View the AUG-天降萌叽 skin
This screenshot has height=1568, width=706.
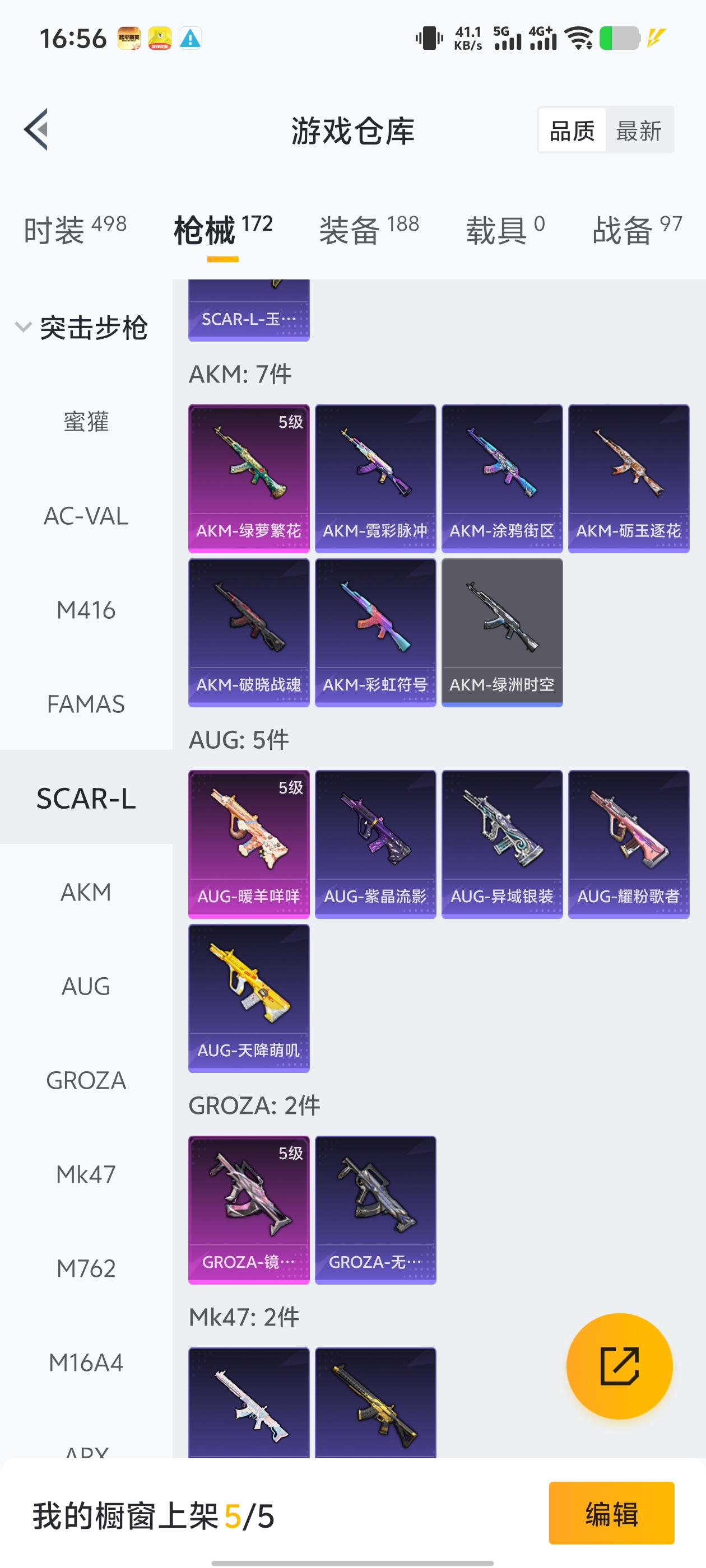(x=249, y=998)
